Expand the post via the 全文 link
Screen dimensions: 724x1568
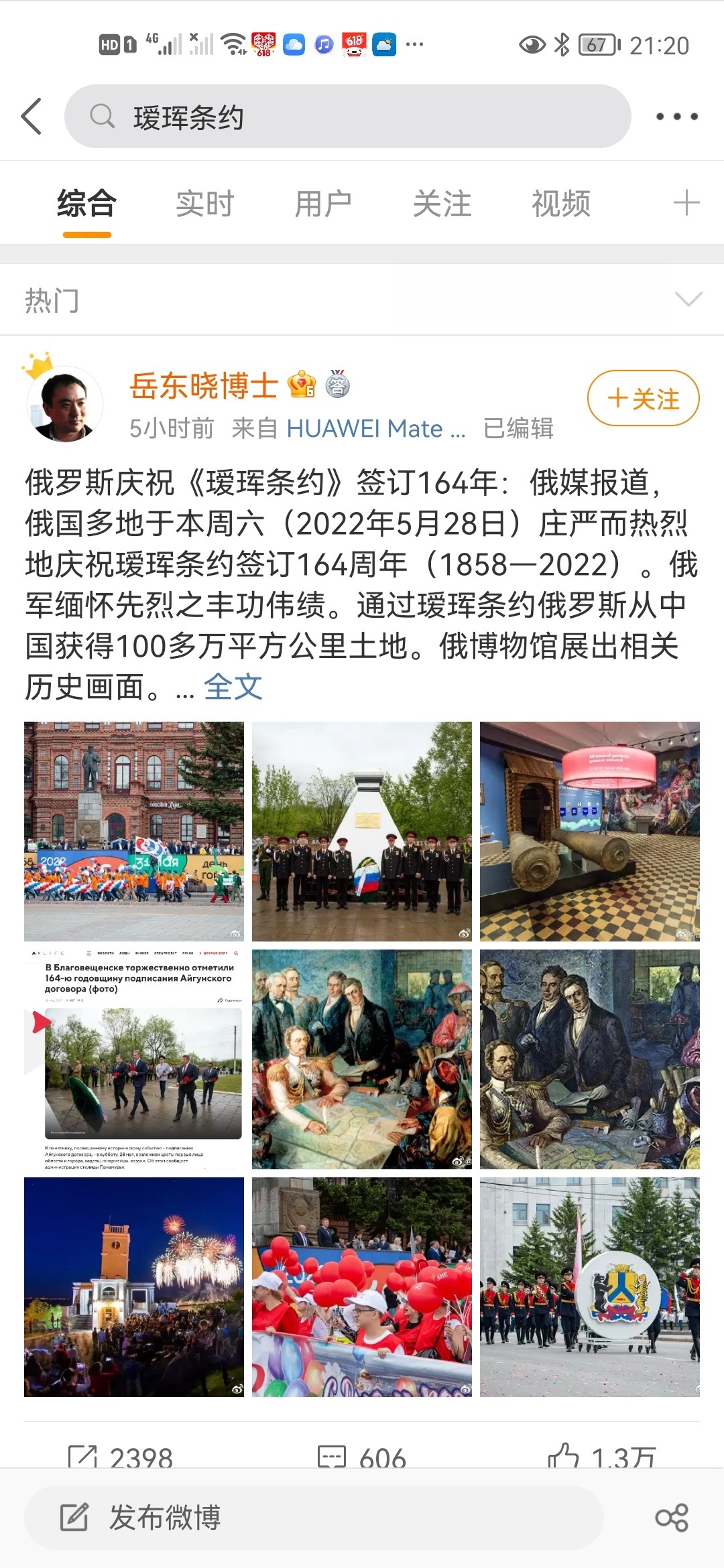tap(233, 687)
